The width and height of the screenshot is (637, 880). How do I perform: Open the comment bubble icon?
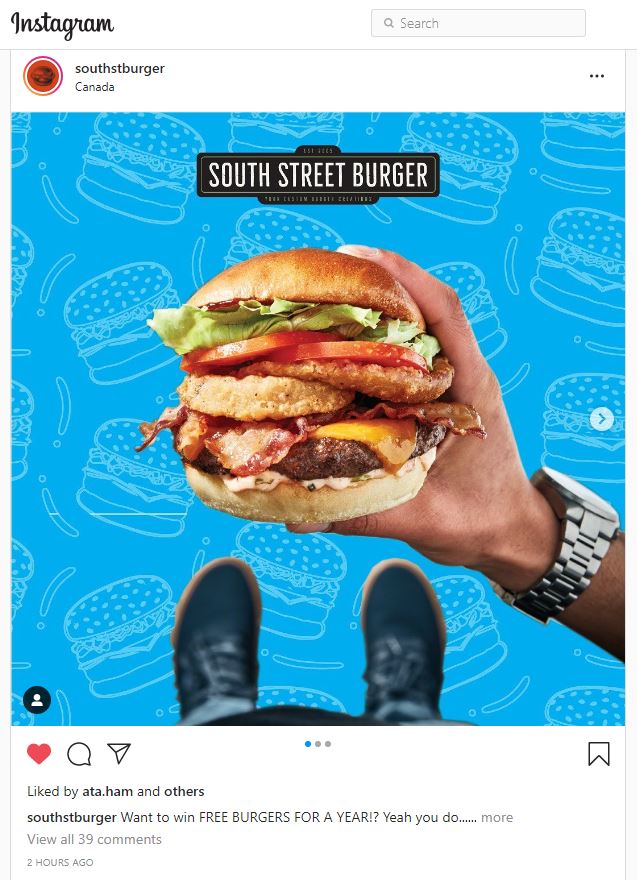tap(79, 754)
